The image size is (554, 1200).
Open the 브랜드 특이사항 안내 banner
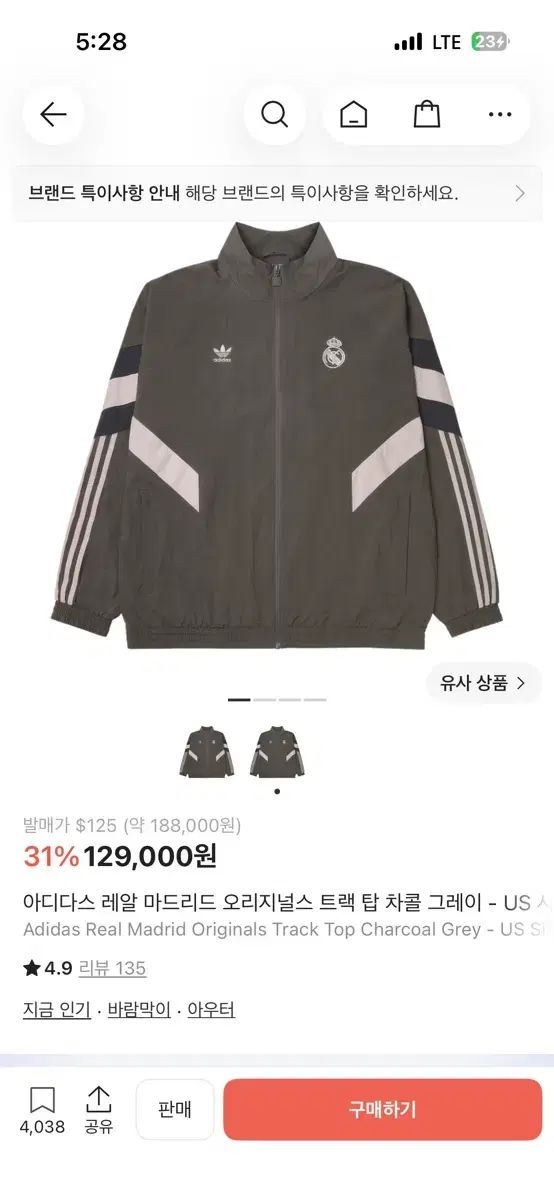[x=277, y=193]
